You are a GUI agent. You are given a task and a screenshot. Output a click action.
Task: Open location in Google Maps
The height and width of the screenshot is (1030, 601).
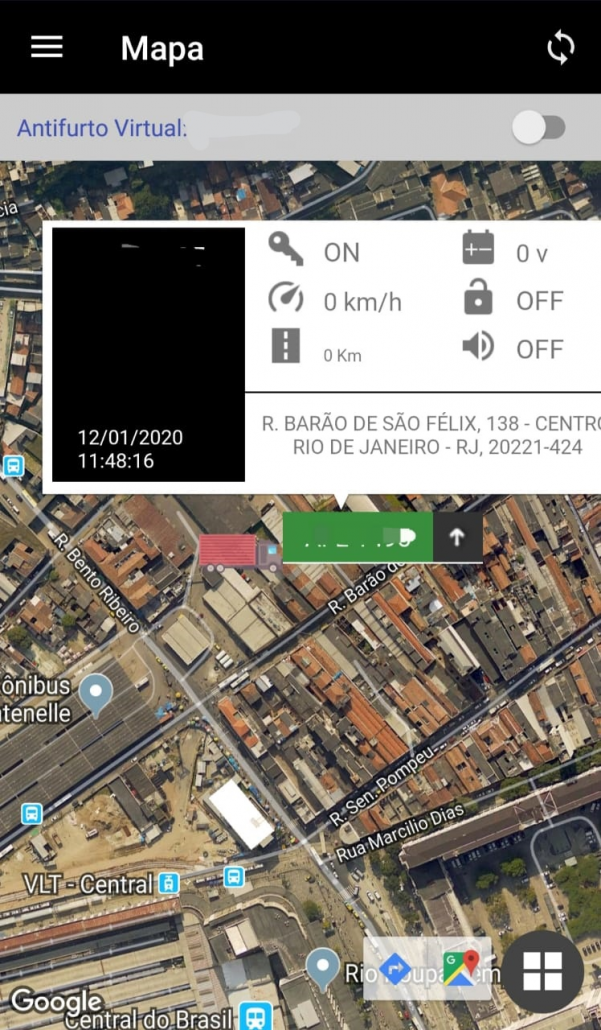click(x=460, y=968)
